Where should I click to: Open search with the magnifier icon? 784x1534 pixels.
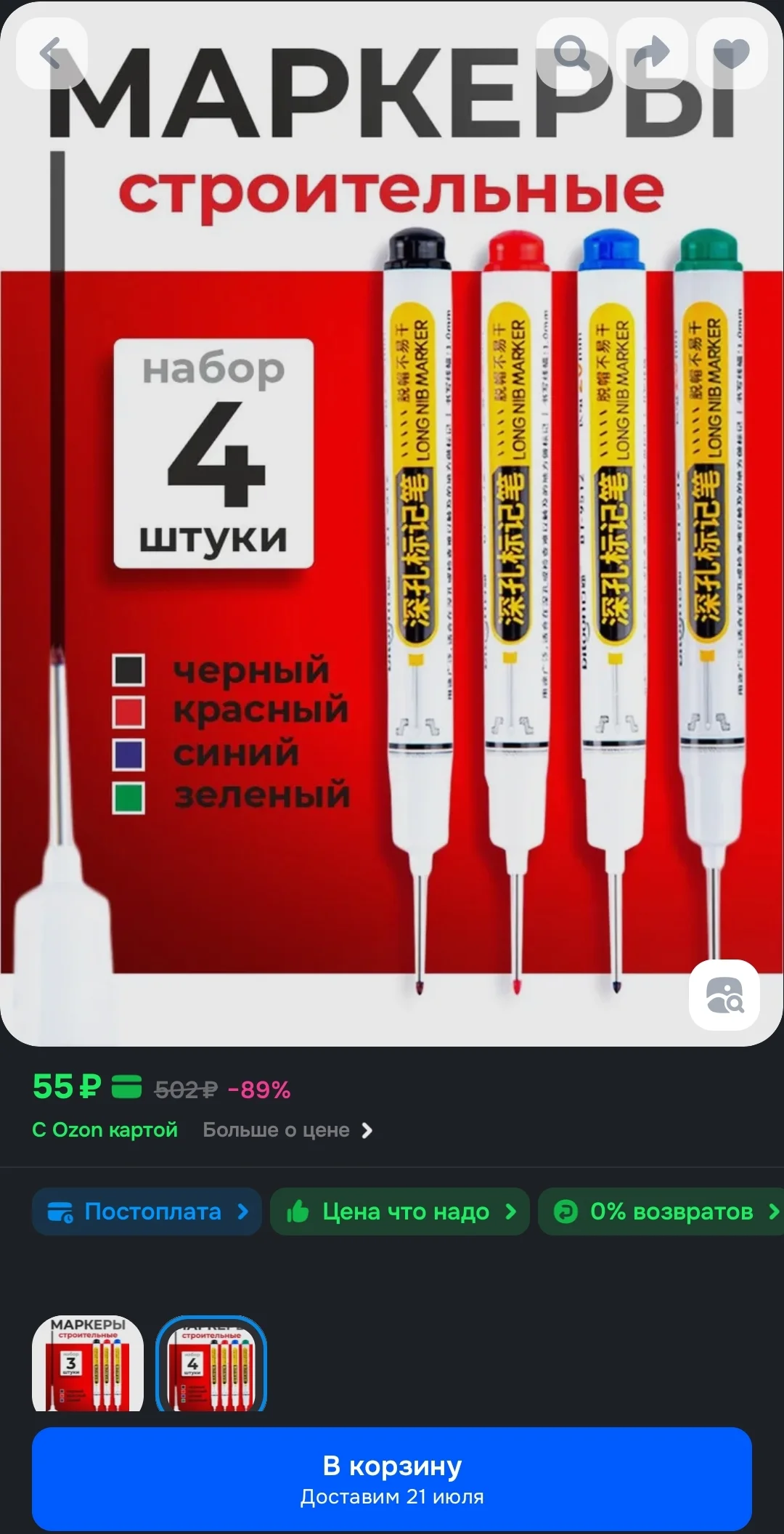[572, 54]
